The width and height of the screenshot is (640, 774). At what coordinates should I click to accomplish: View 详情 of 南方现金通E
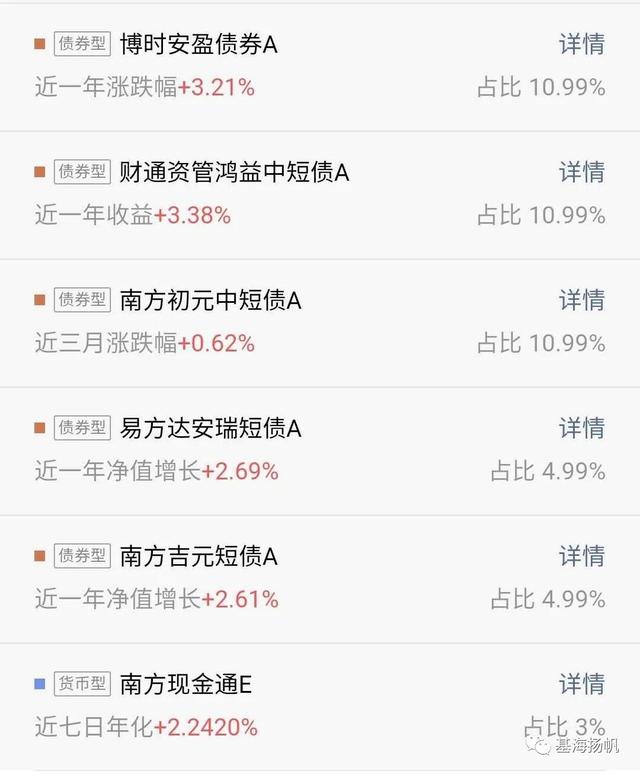click(581, 684)
